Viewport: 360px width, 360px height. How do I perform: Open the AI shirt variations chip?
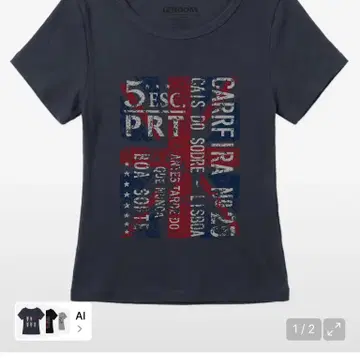click(x=53, y=321)
